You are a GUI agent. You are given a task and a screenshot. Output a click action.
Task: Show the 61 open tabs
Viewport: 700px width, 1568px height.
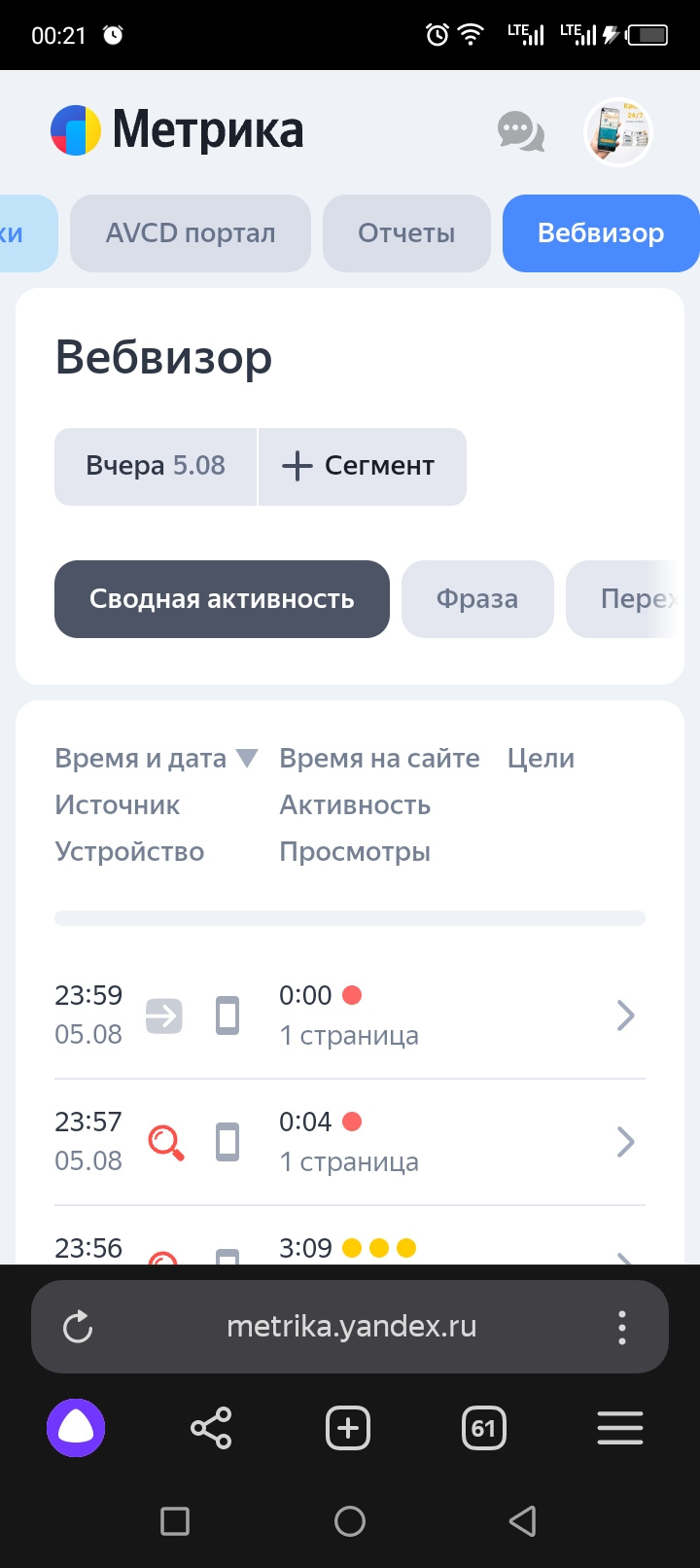483,1428
